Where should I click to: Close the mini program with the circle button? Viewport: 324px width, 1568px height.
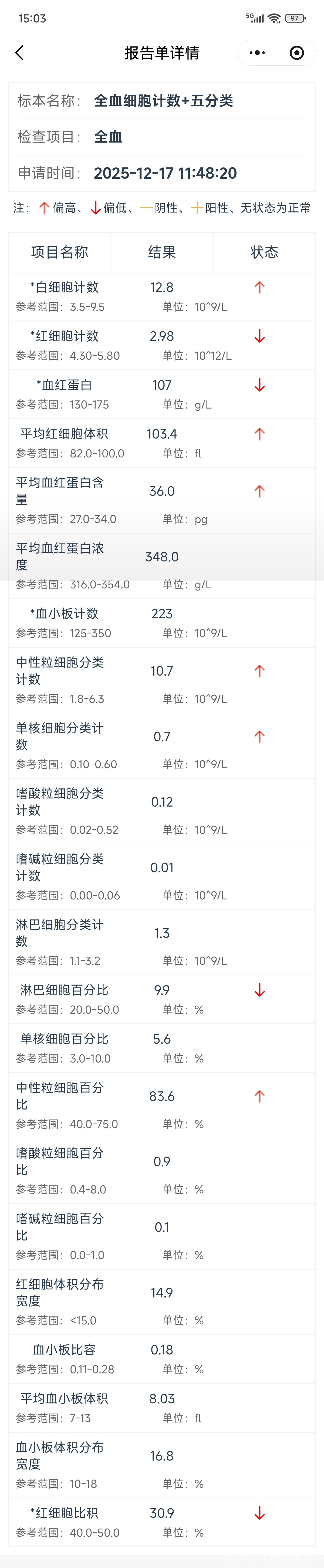(296, 53)
